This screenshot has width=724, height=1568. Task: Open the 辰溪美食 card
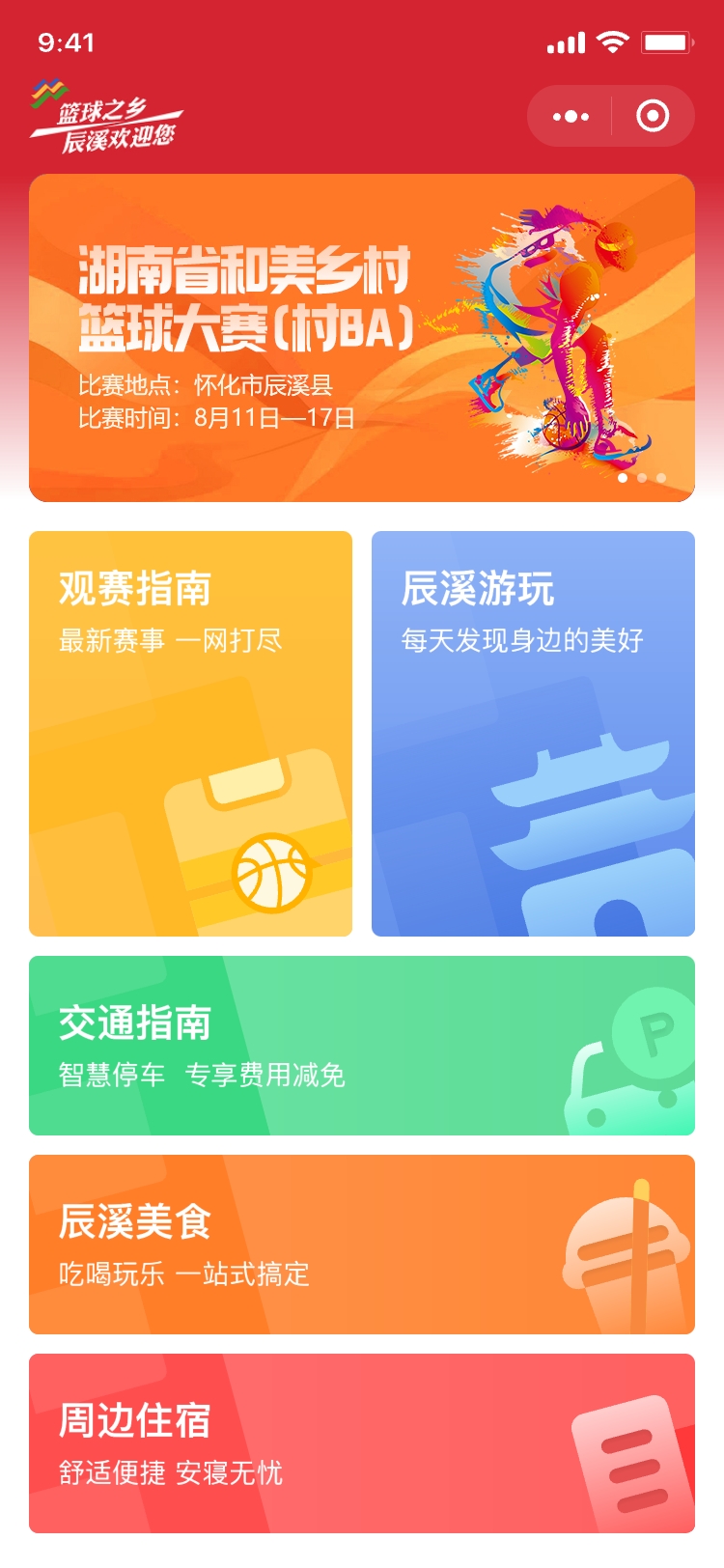point(362,1245)
